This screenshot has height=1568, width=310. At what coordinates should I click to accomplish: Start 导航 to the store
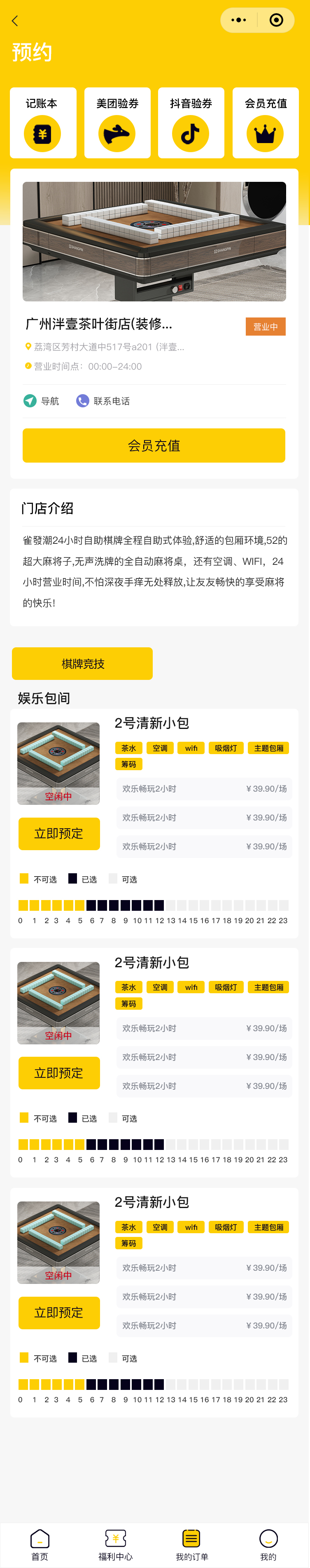(41, 400)
